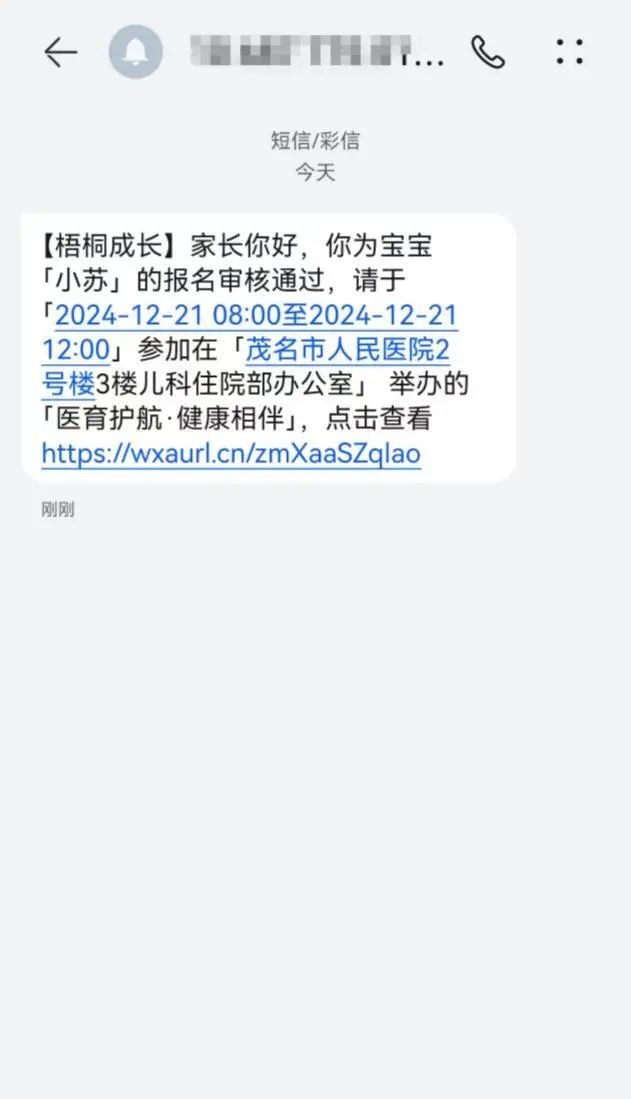Call the SMS sender

[x=487, y=52]
